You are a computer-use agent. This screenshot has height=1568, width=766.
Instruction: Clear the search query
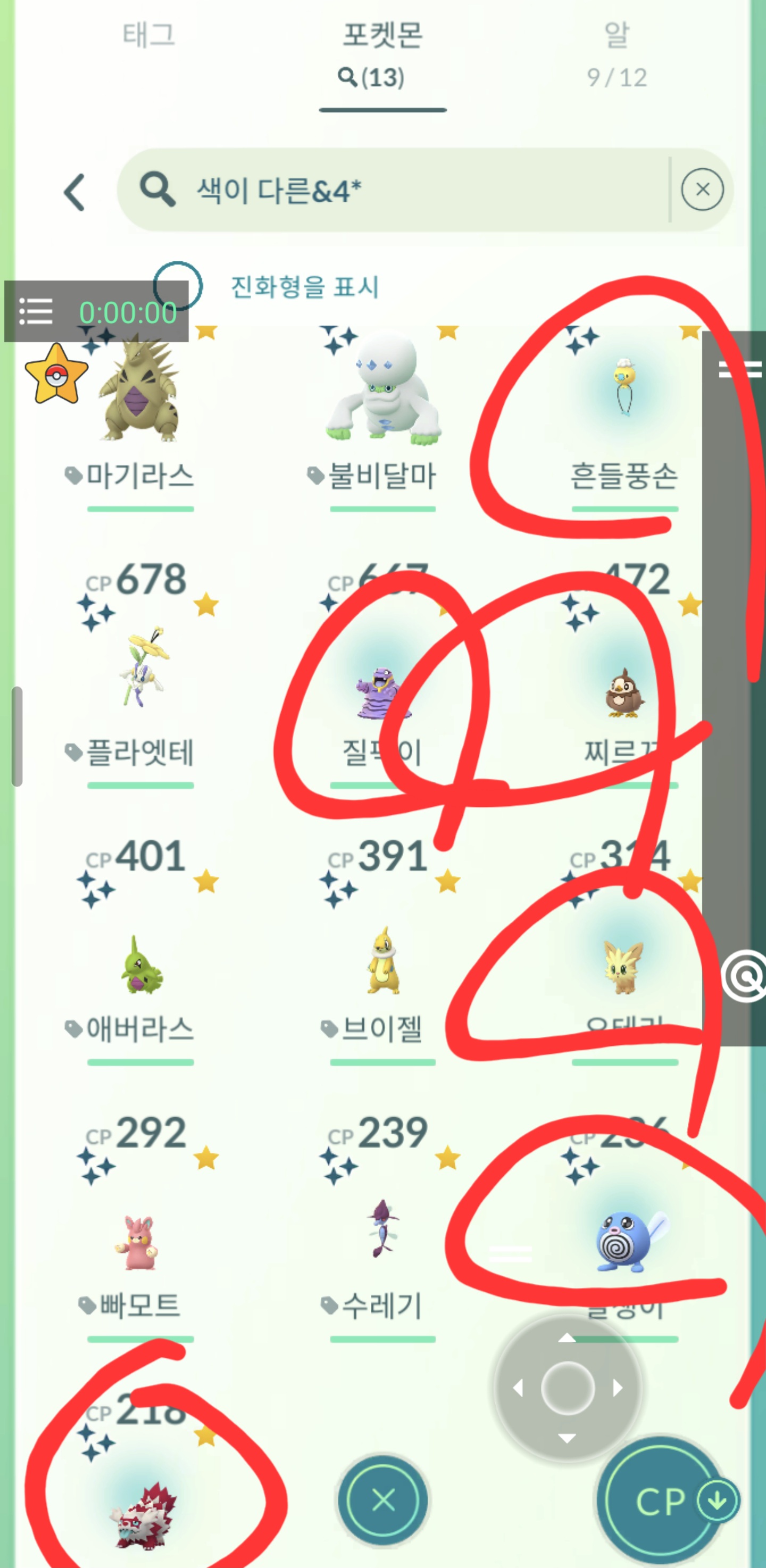pos(702,189)
